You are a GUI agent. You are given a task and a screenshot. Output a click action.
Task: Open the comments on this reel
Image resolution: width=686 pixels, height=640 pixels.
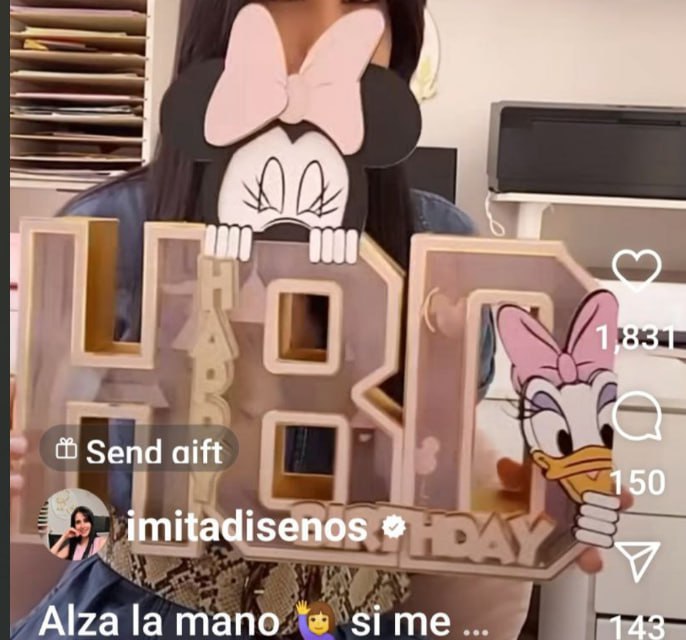pyautogui.click(x=636, y=416)
